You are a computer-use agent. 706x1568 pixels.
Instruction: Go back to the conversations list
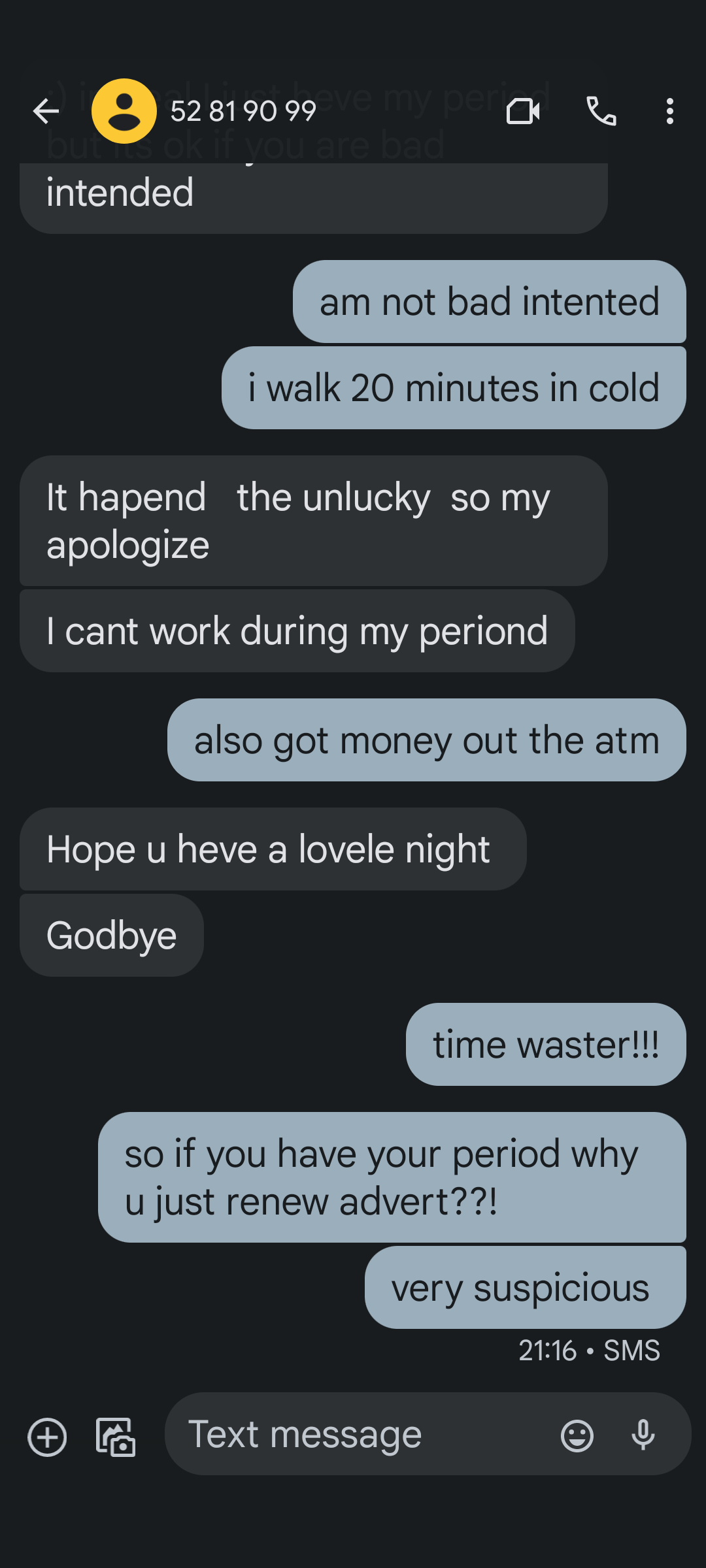tap(46, 111)
